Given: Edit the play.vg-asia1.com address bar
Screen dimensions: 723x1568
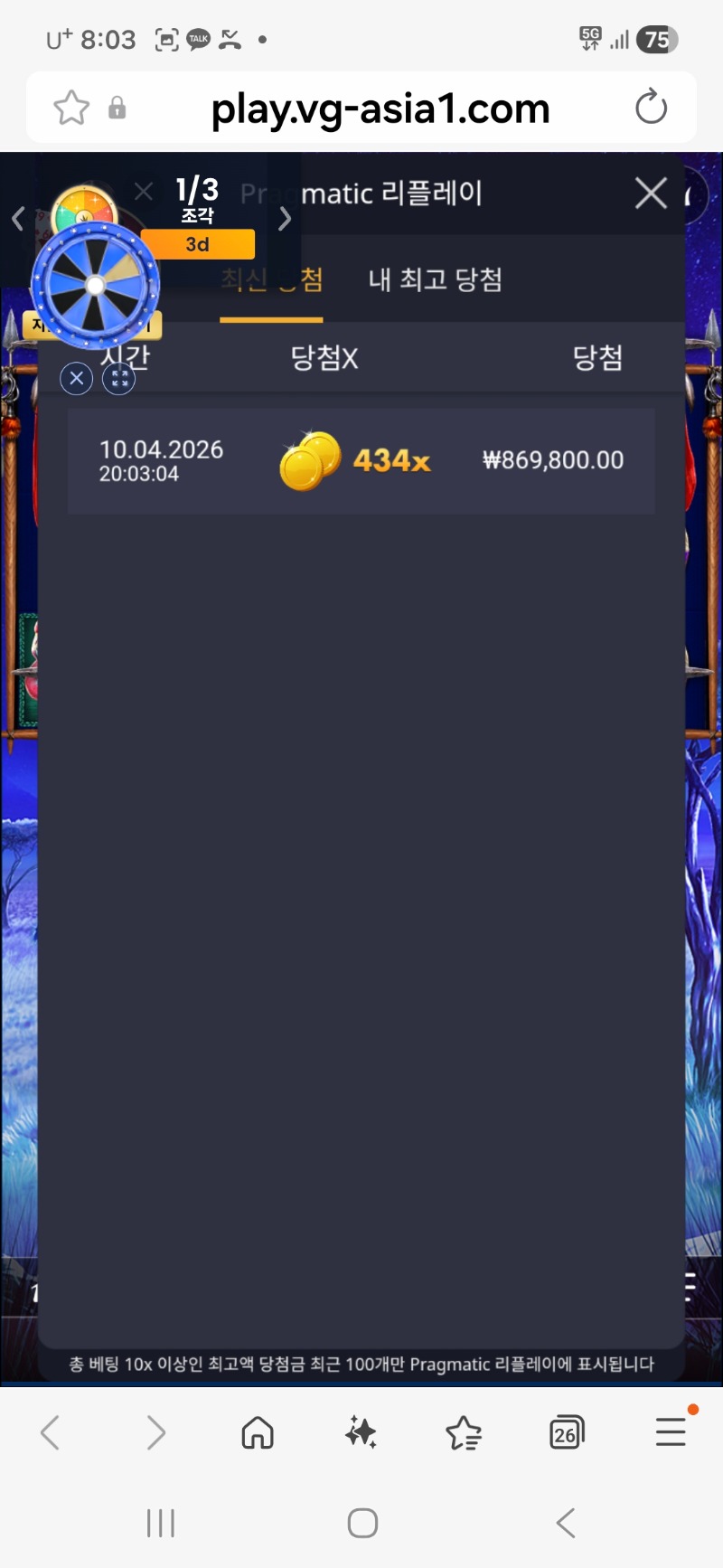Looking at the screenshot, I should pyautogui.click(x=380, y=109).
